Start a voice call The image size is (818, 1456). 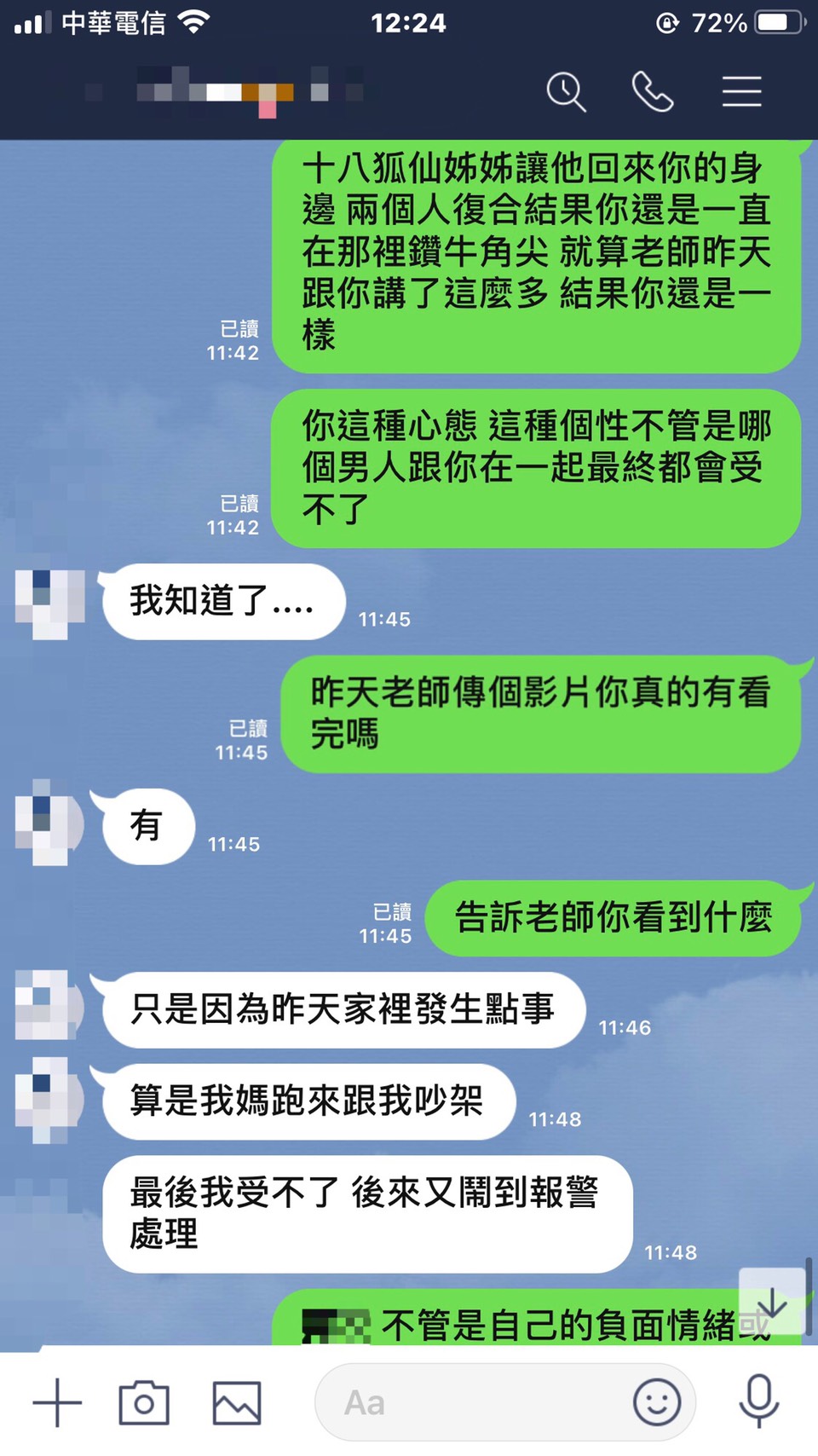point(653,91)
